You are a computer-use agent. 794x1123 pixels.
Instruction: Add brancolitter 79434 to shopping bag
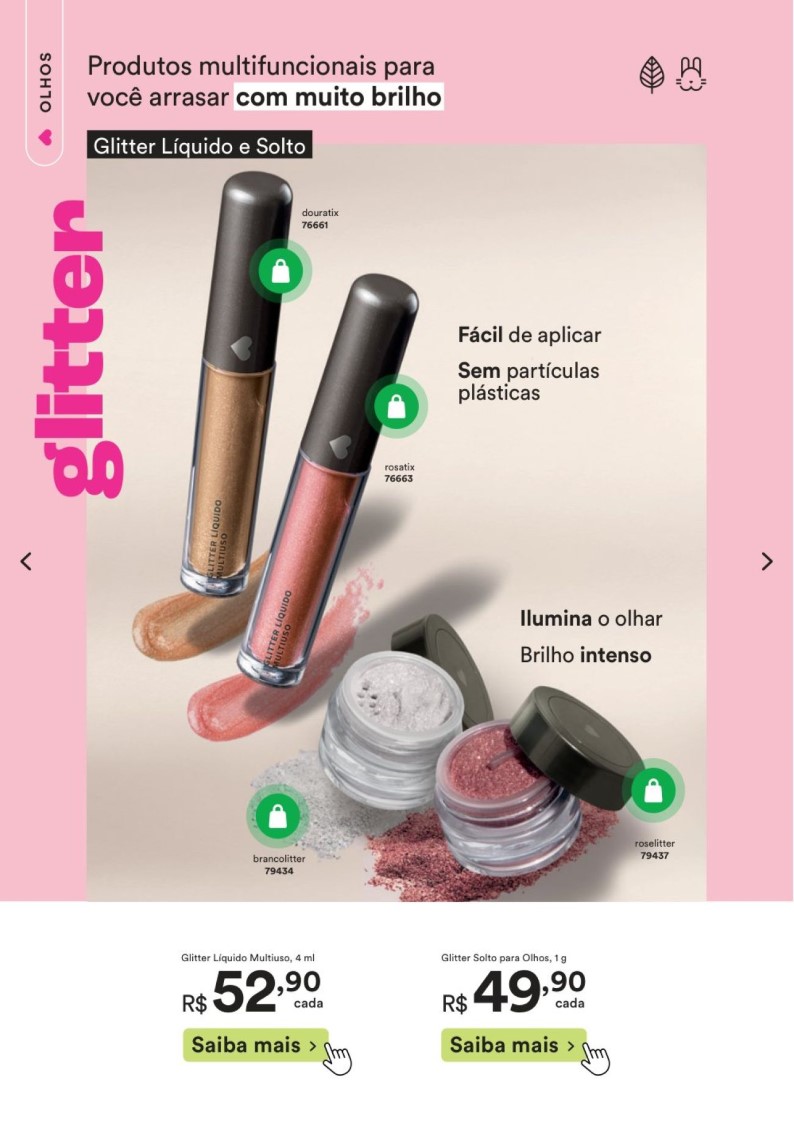pos(277,816)
